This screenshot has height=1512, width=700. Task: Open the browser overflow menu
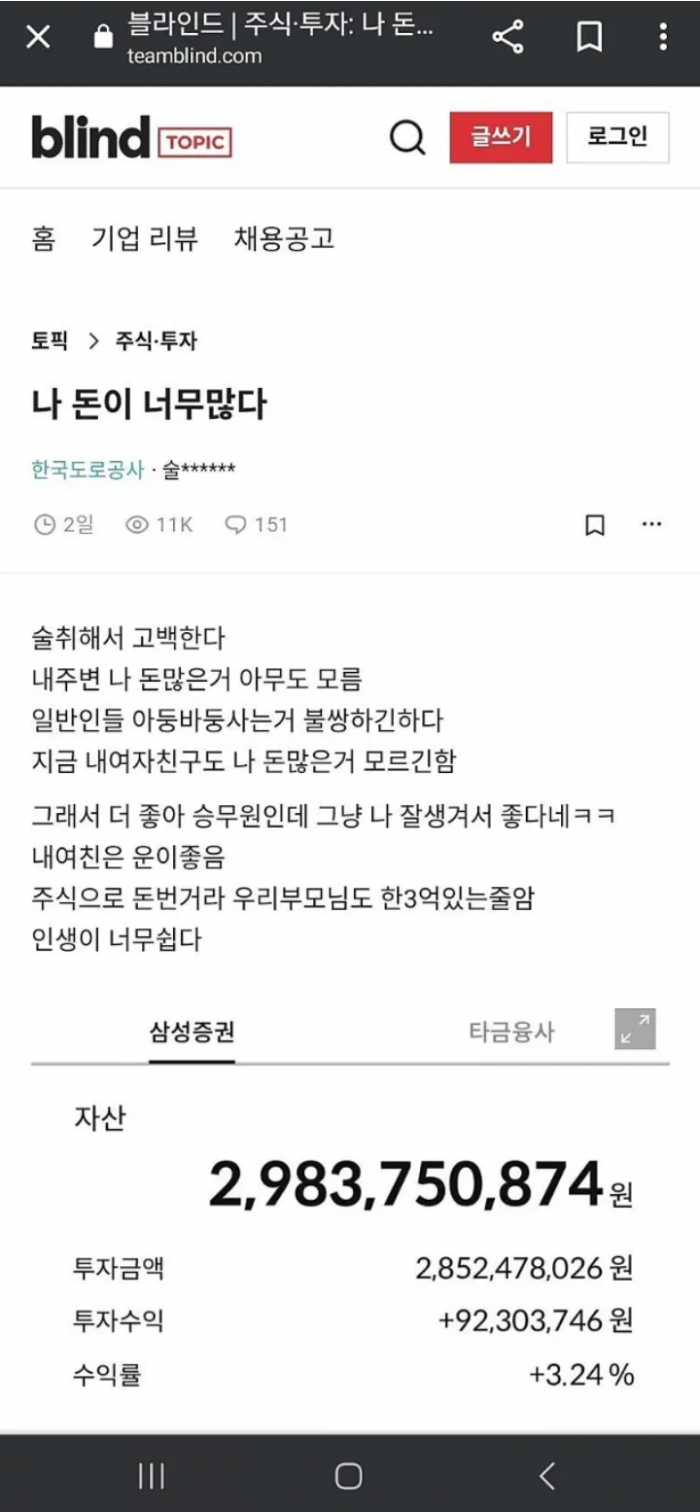[x=662, y=38]
